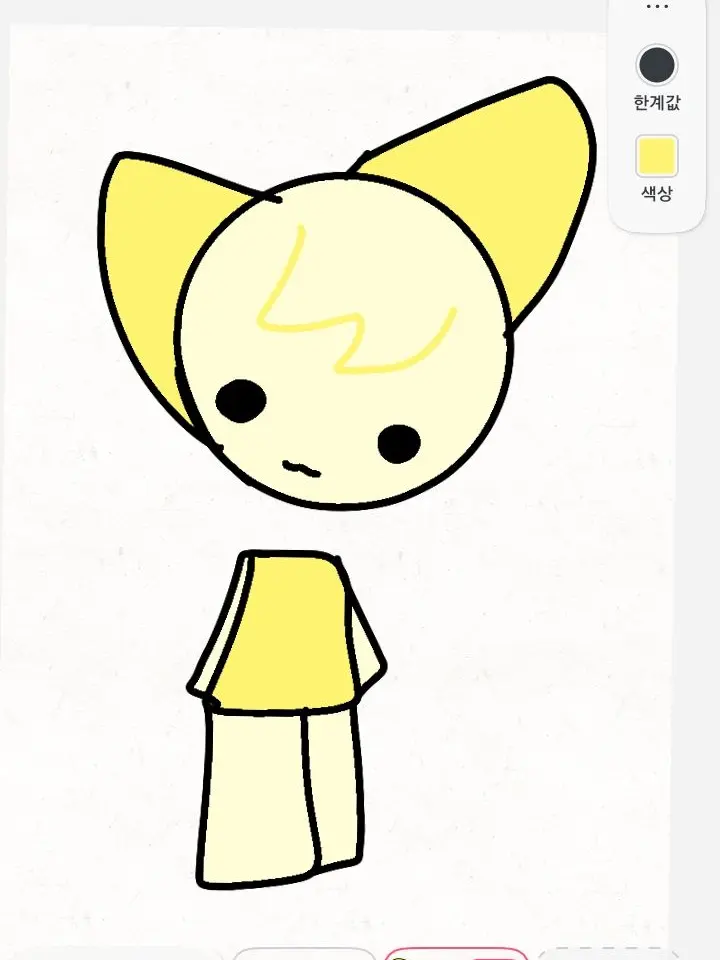This screenshot has width=720, height=960.
Task: Choose a fill color with the 색상 swatch
Action: pyautogui.click(x=657, y=157)
